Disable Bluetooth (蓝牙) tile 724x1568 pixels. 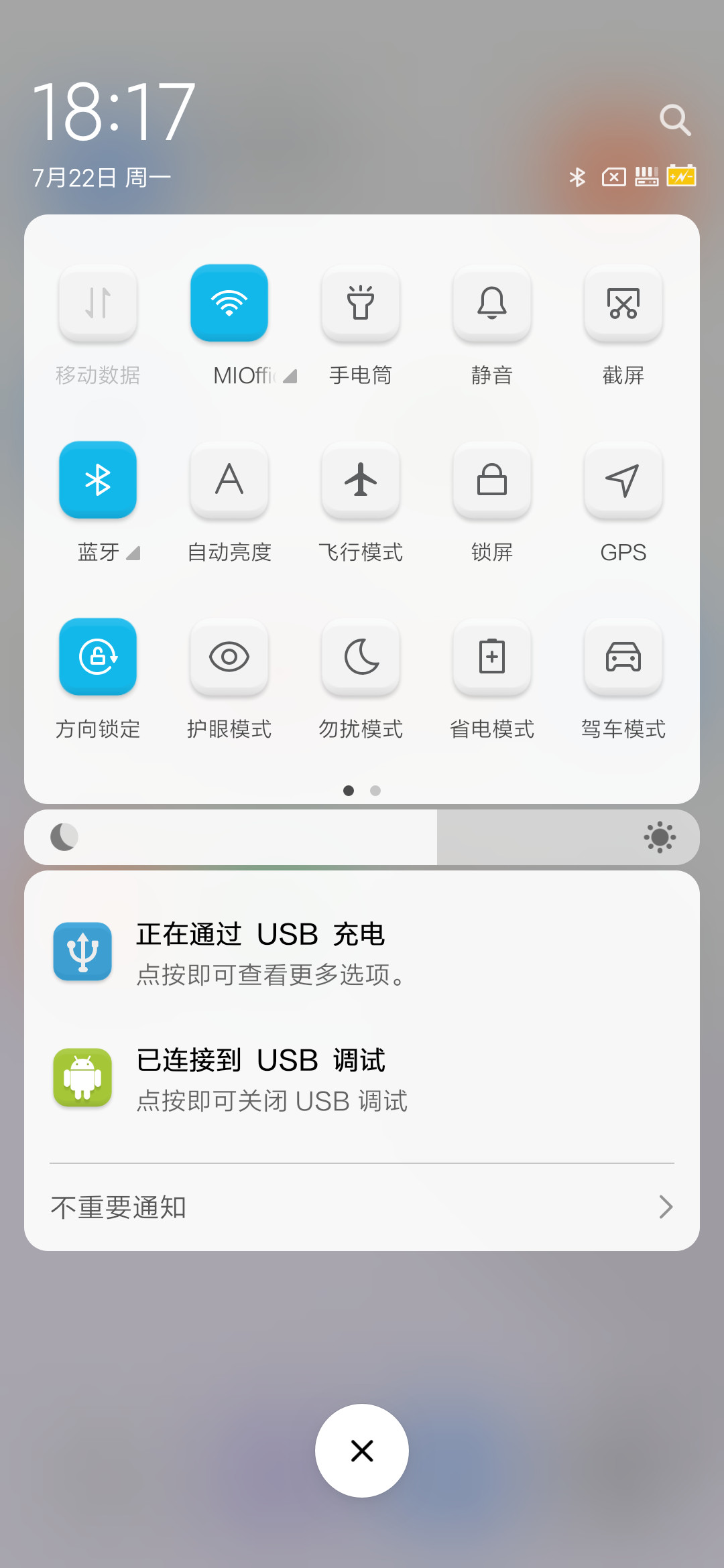98,480
